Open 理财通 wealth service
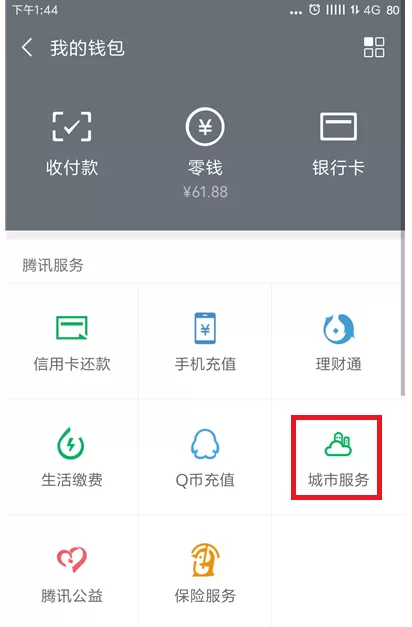 [338, 341]
